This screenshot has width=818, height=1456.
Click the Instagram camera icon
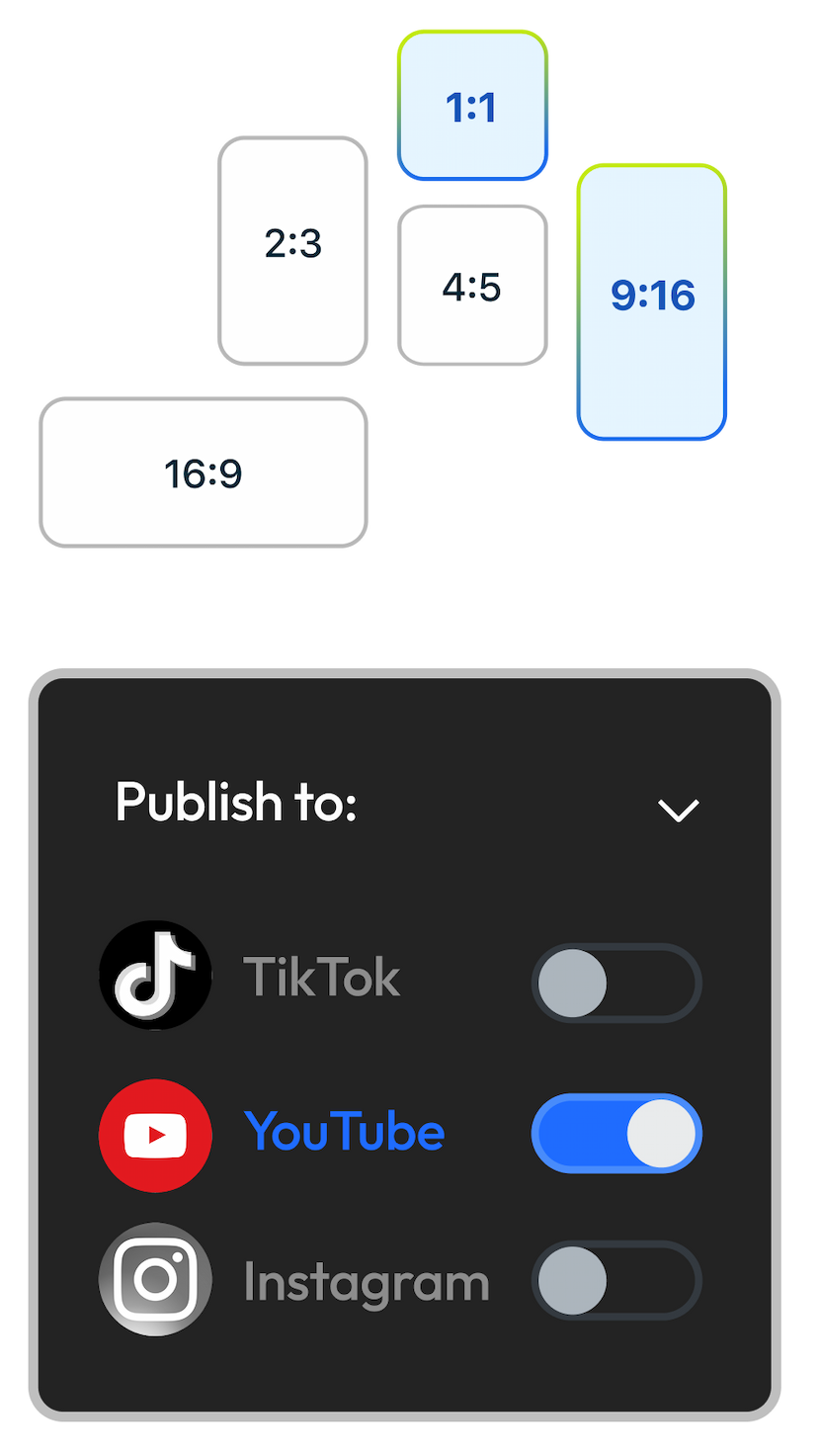155,1278
